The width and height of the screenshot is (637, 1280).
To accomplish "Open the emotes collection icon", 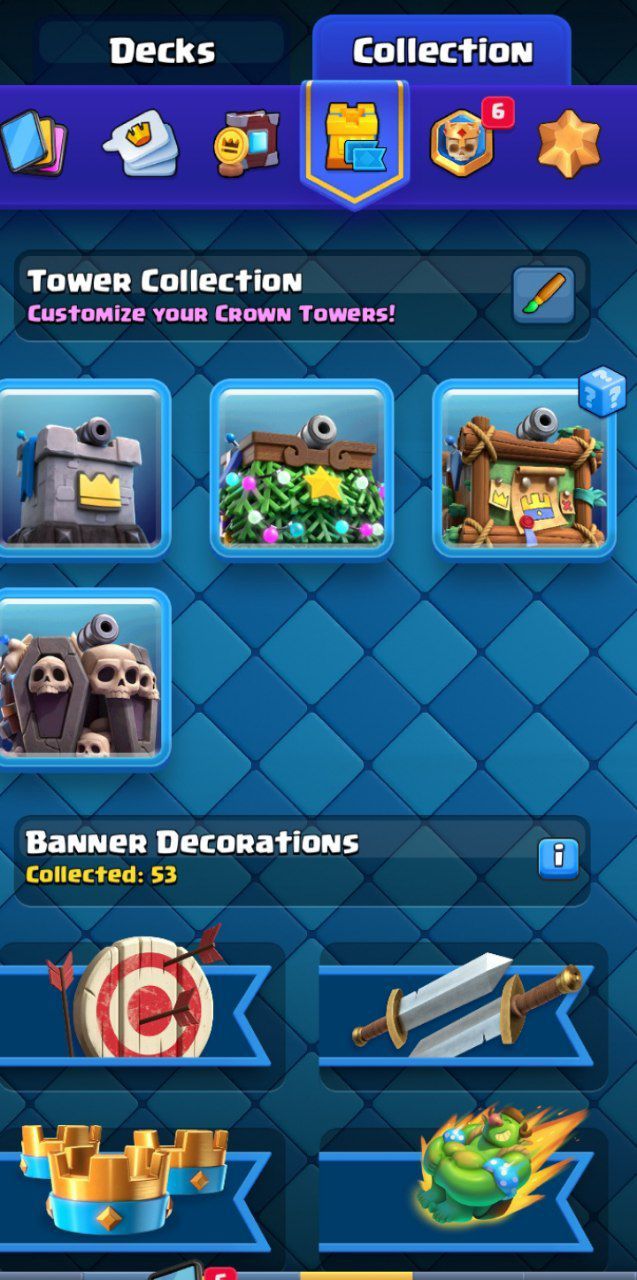I will point(139,144).
